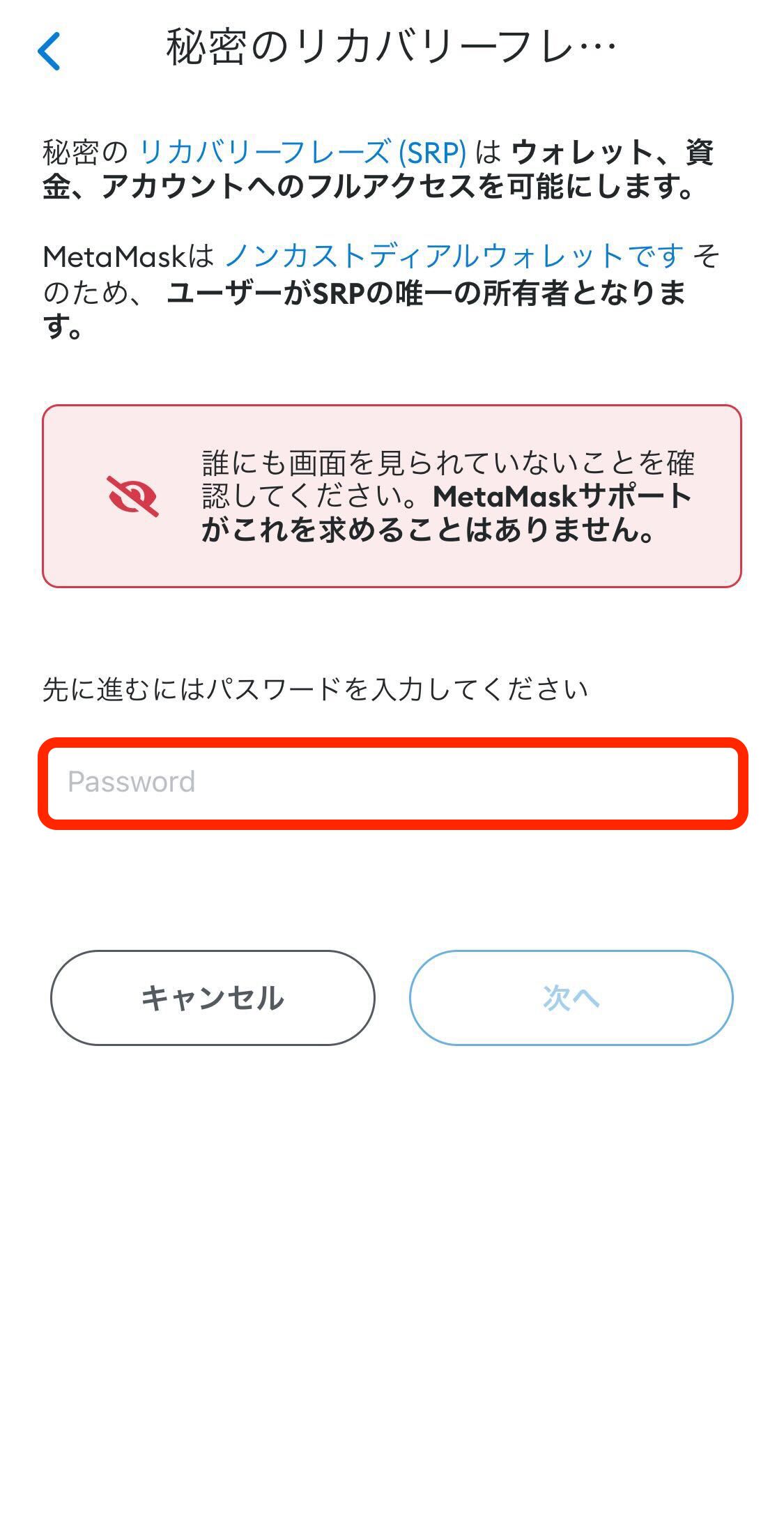Go back using the top-left arrow
Screen dimensions: 784x1522
[x=49, y=51]
